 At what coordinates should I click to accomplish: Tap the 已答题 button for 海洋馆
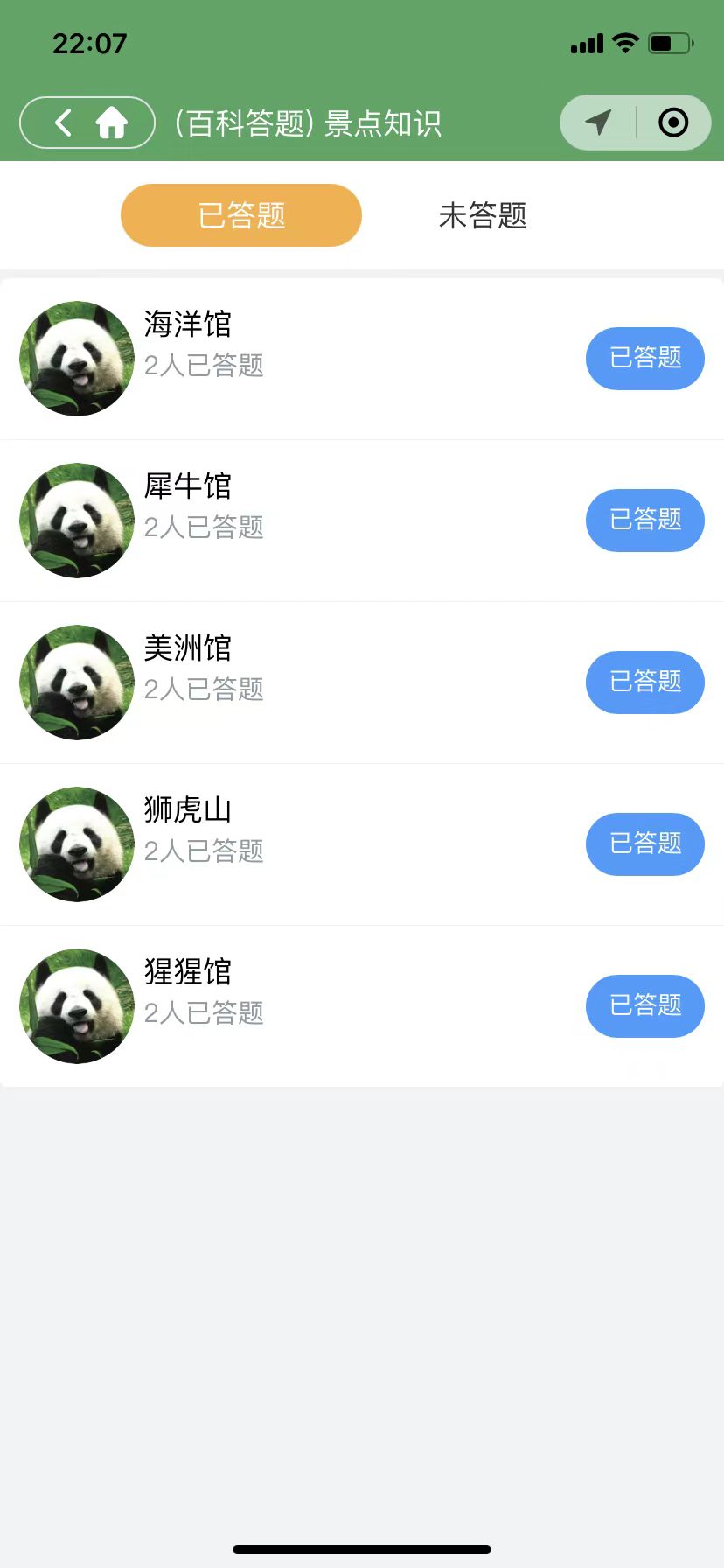pos(645,359)
